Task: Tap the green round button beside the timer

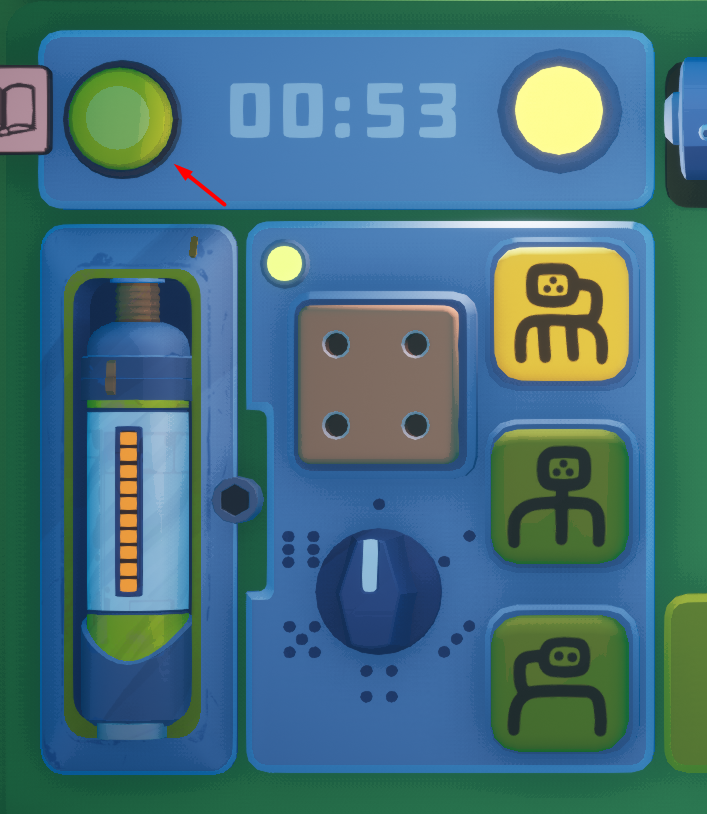Action: 121,119
